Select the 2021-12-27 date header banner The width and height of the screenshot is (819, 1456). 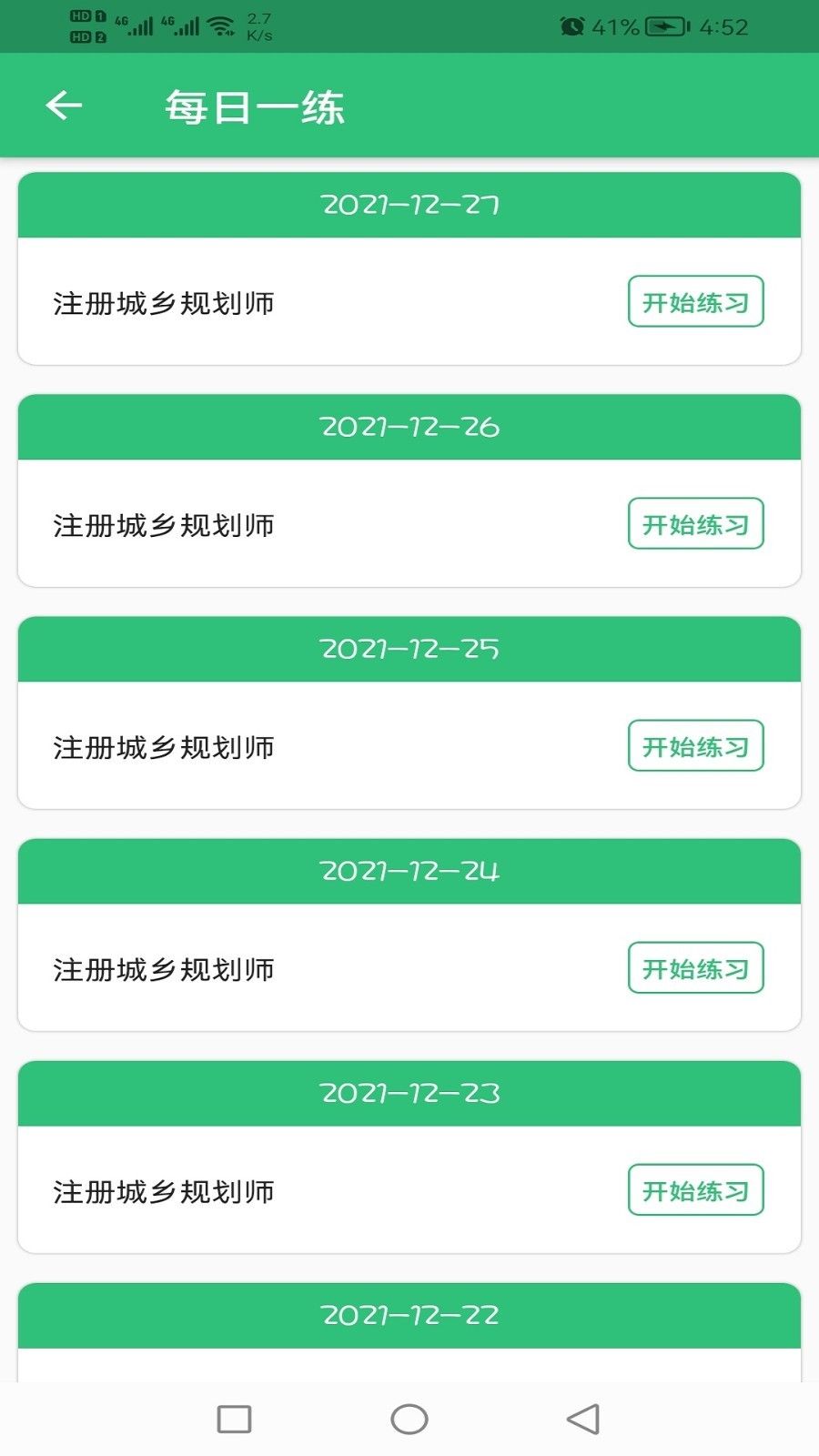click(409, 204)
